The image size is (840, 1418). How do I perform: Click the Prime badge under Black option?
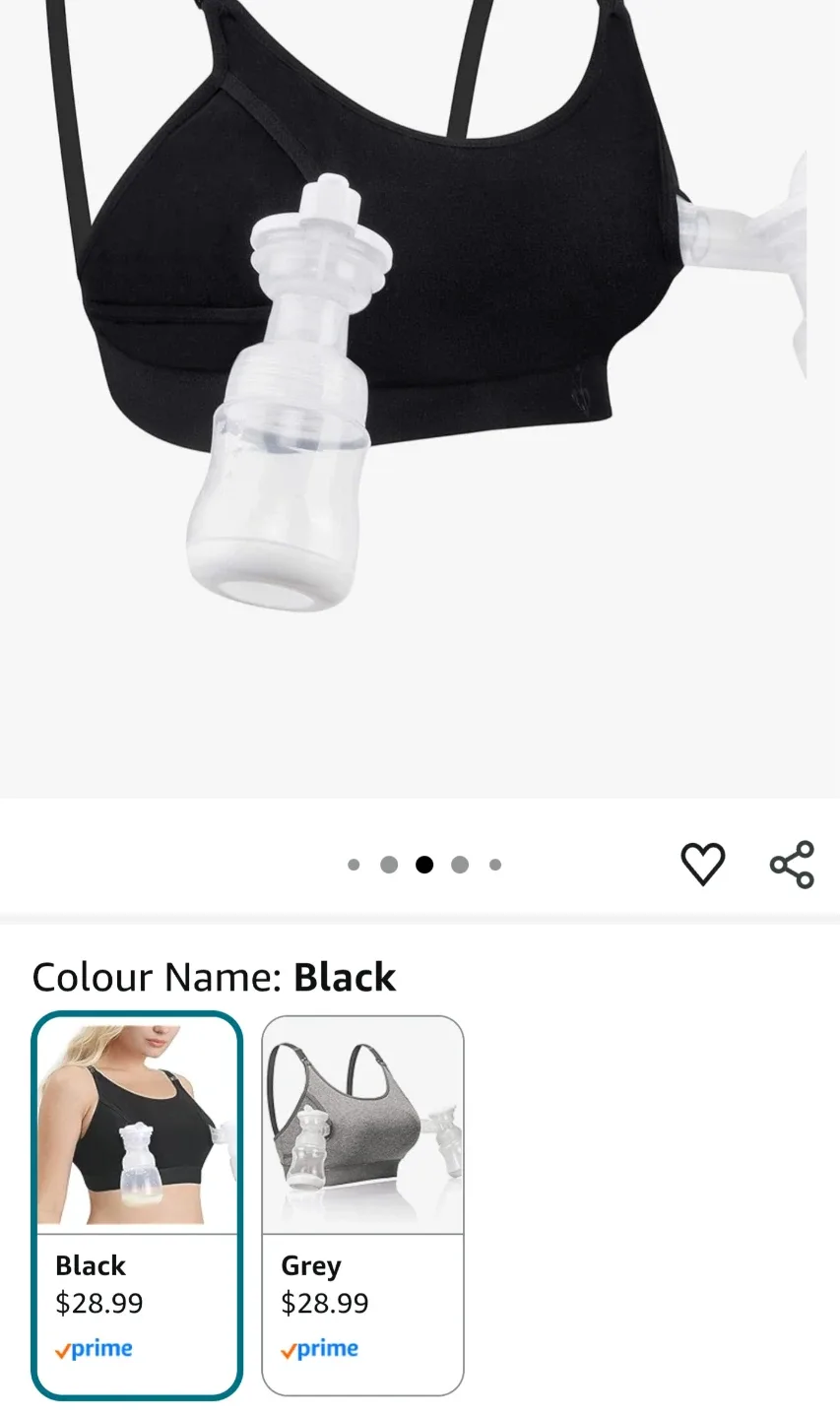click(x=94, y=1349)
